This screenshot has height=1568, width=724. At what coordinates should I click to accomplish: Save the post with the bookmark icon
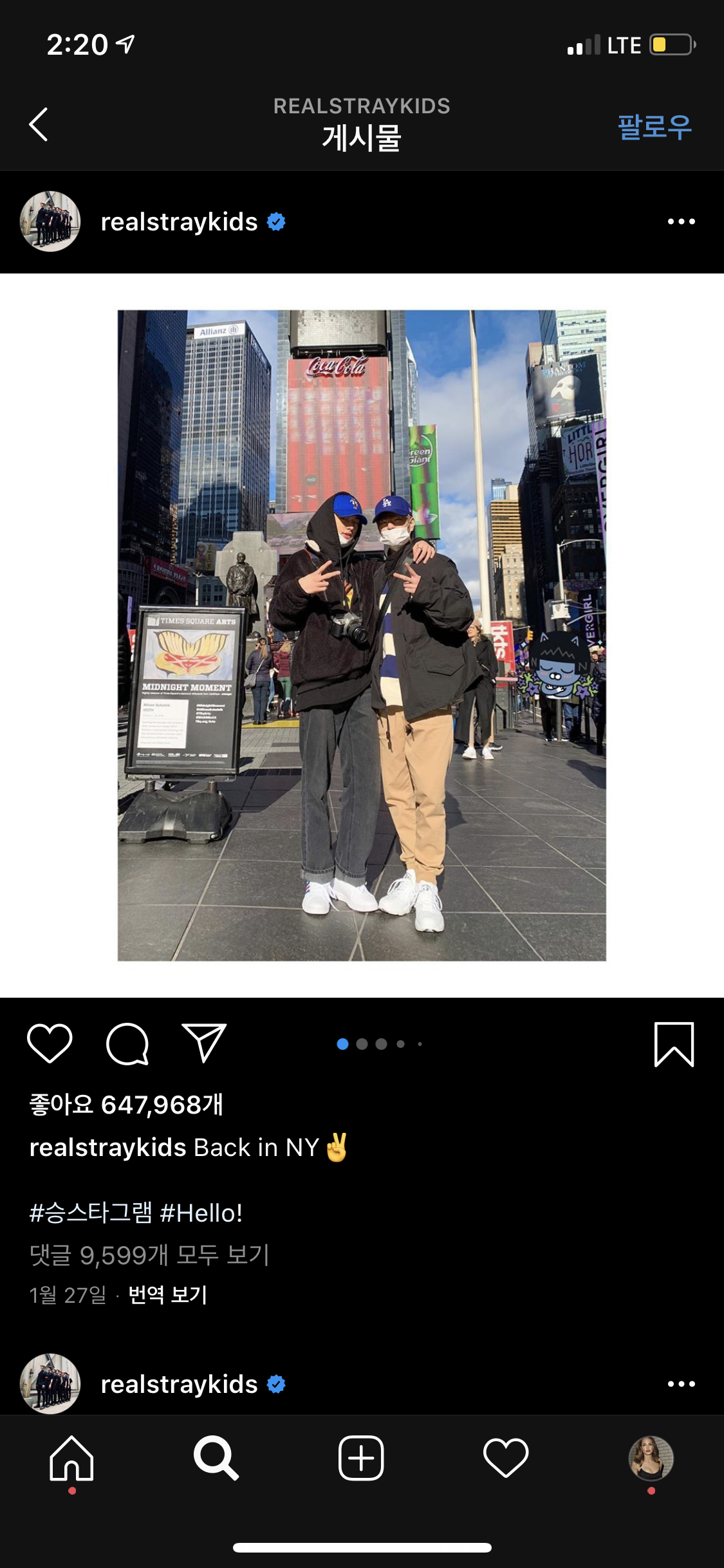(673, 1044)
